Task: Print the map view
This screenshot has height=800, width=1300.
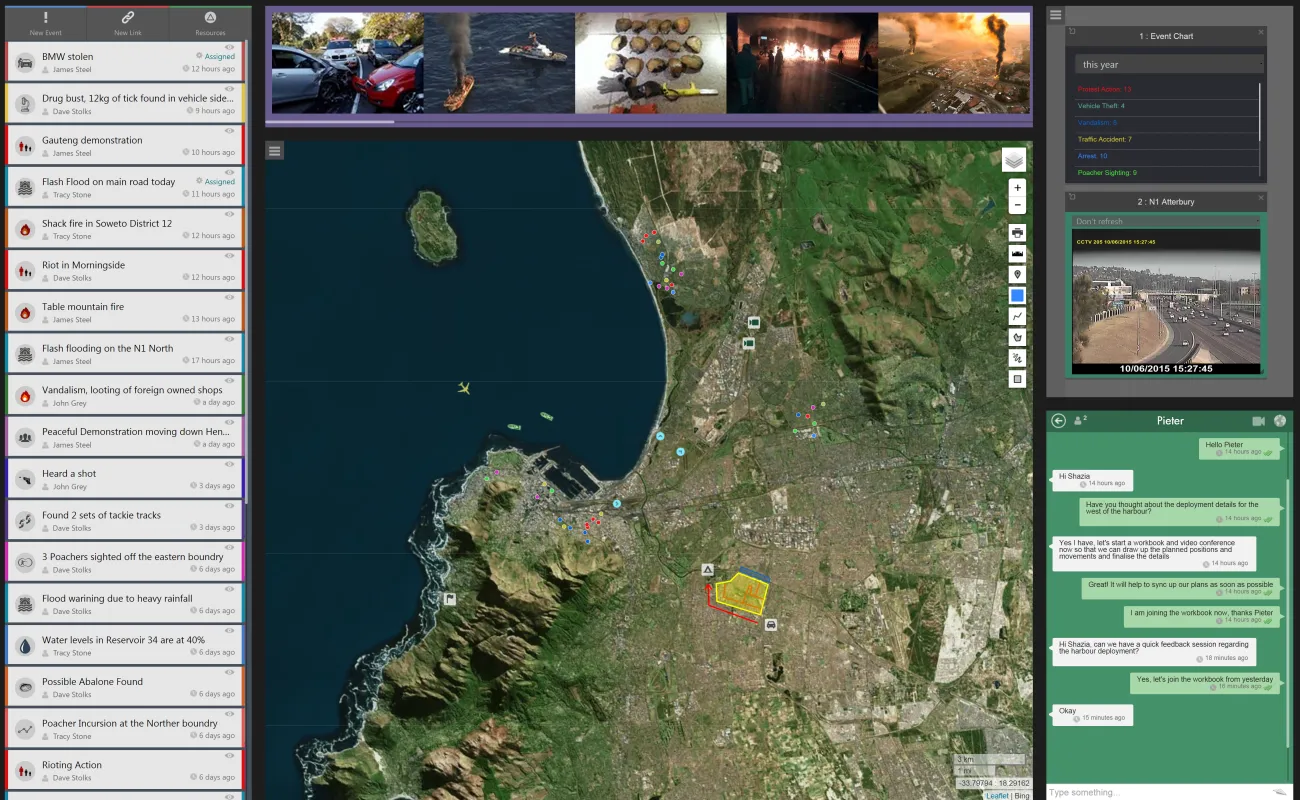Action: click(1017, 232)
